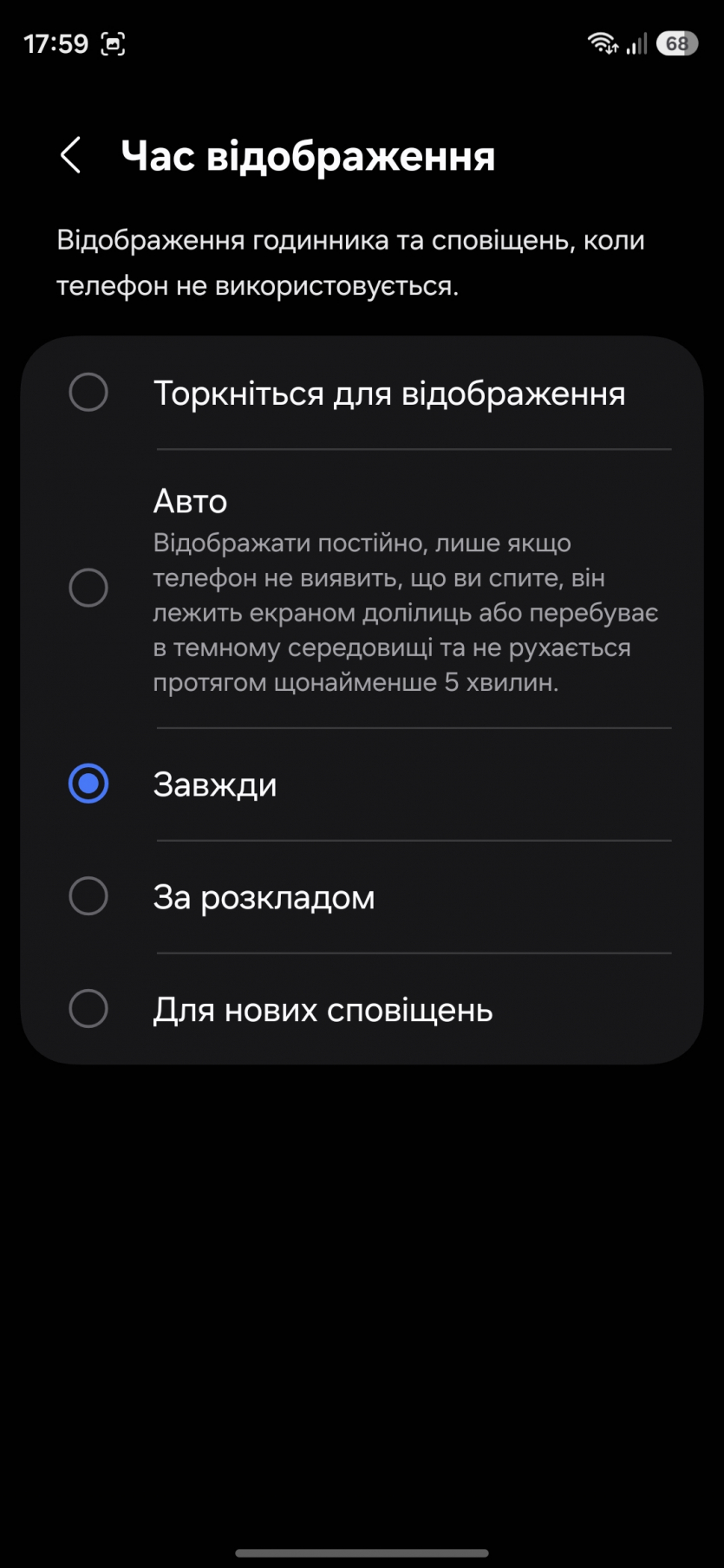Choose the "Авто" display mode
Viewport: 724px width, 1568px height.
click(88, 588)
